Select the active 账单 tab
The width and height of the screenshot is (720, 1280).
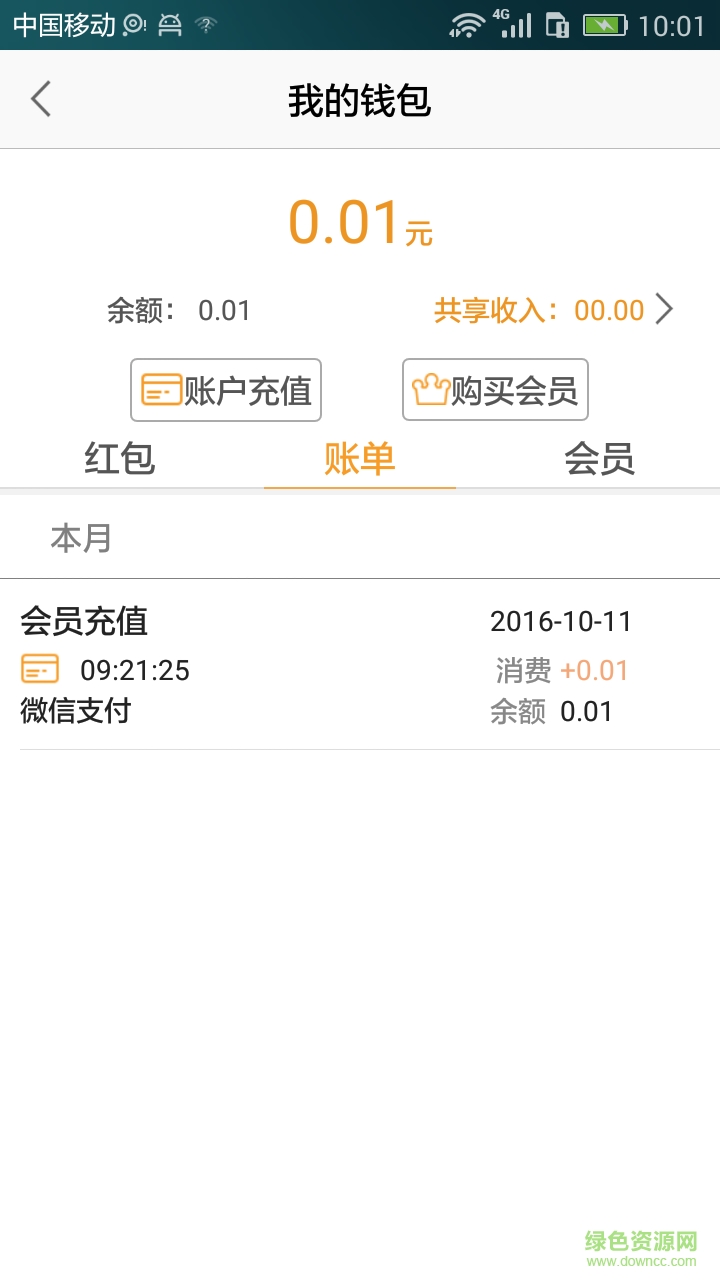[359, 460]
